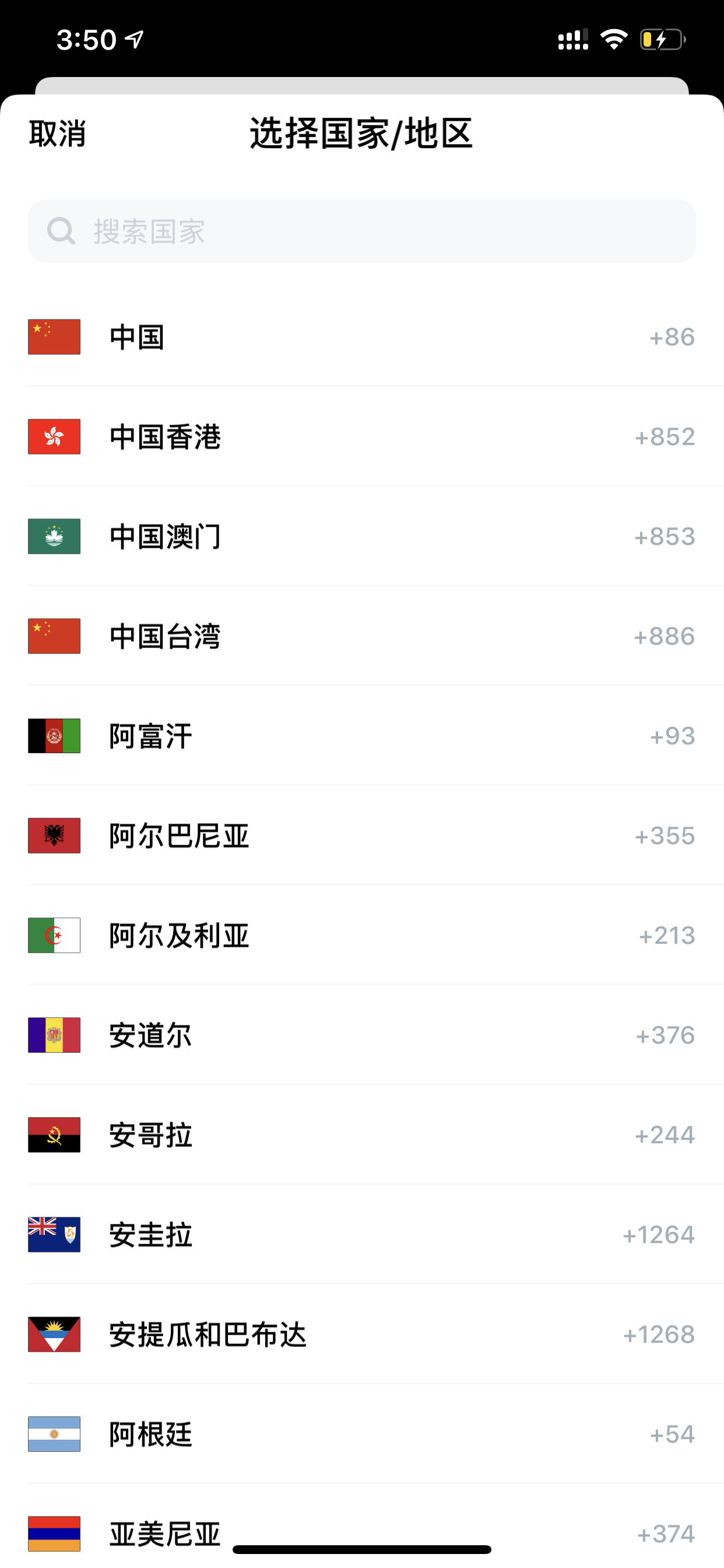This screenshot has width=724, height=1568.
Task: Focus the 搜索国家 search field
Action: [362, 232]
